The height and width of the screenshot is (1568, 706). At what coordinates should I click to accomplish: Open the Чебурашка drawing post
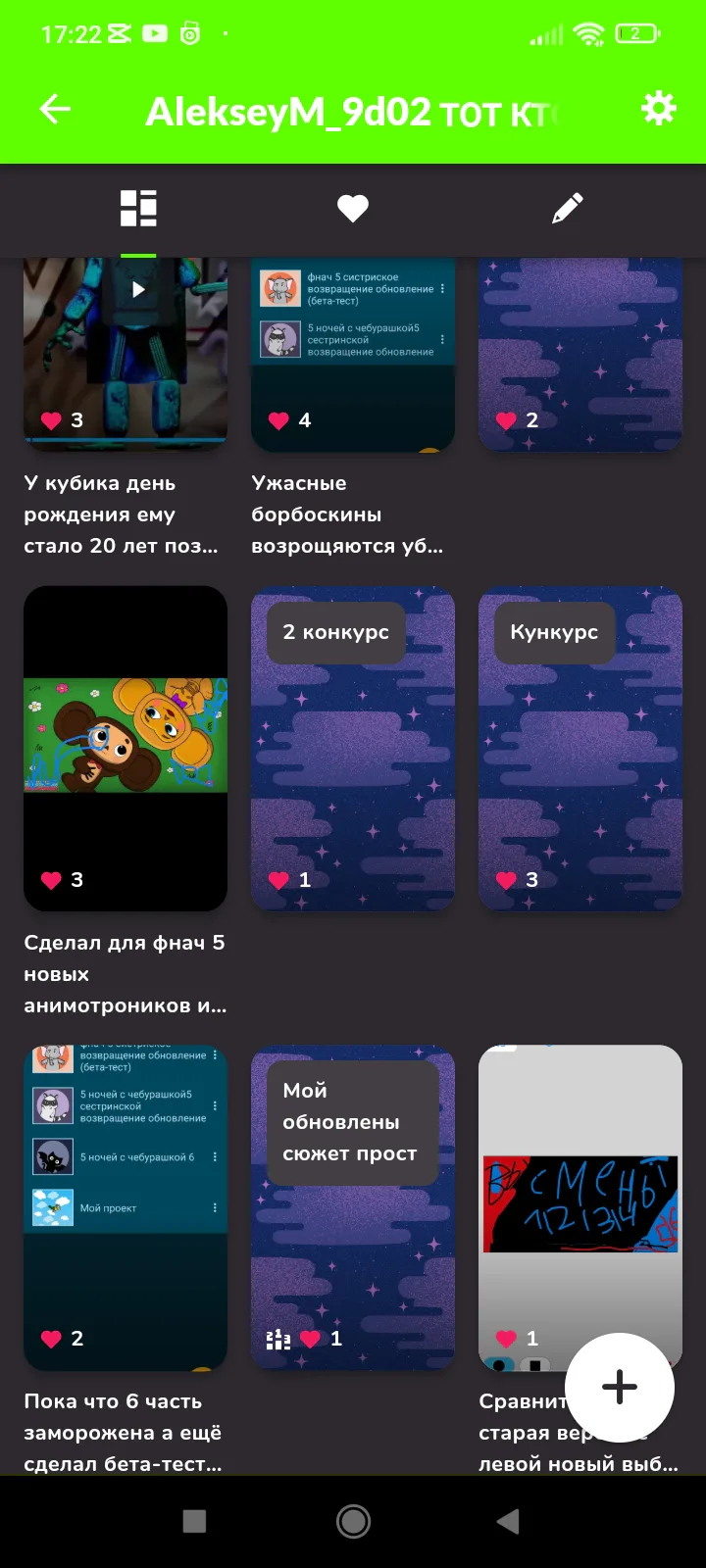point(126,749)
